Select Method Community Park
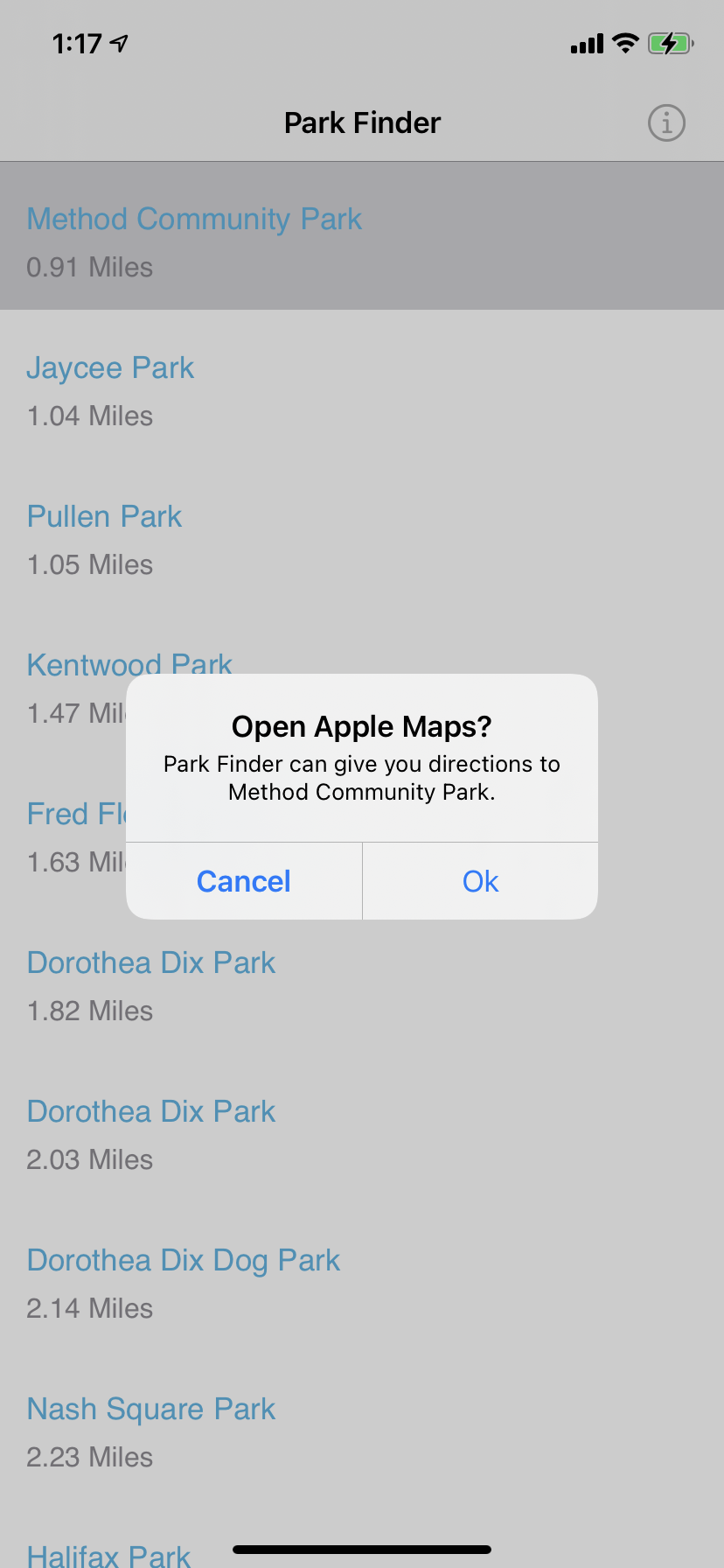The image size is (724, 1568). tap(194, 219)
